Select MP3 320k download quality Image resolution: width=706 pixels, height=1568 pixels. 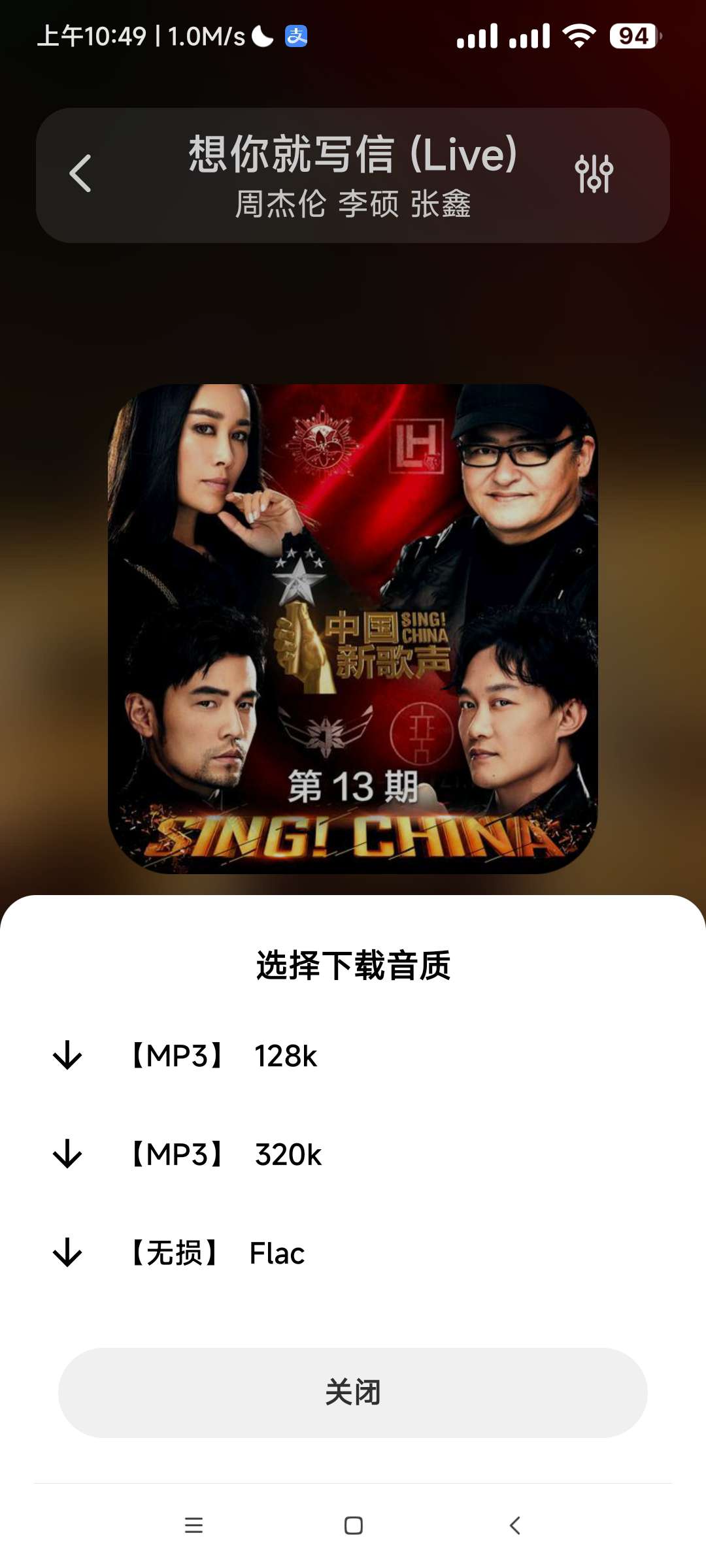pos(226,1154)
